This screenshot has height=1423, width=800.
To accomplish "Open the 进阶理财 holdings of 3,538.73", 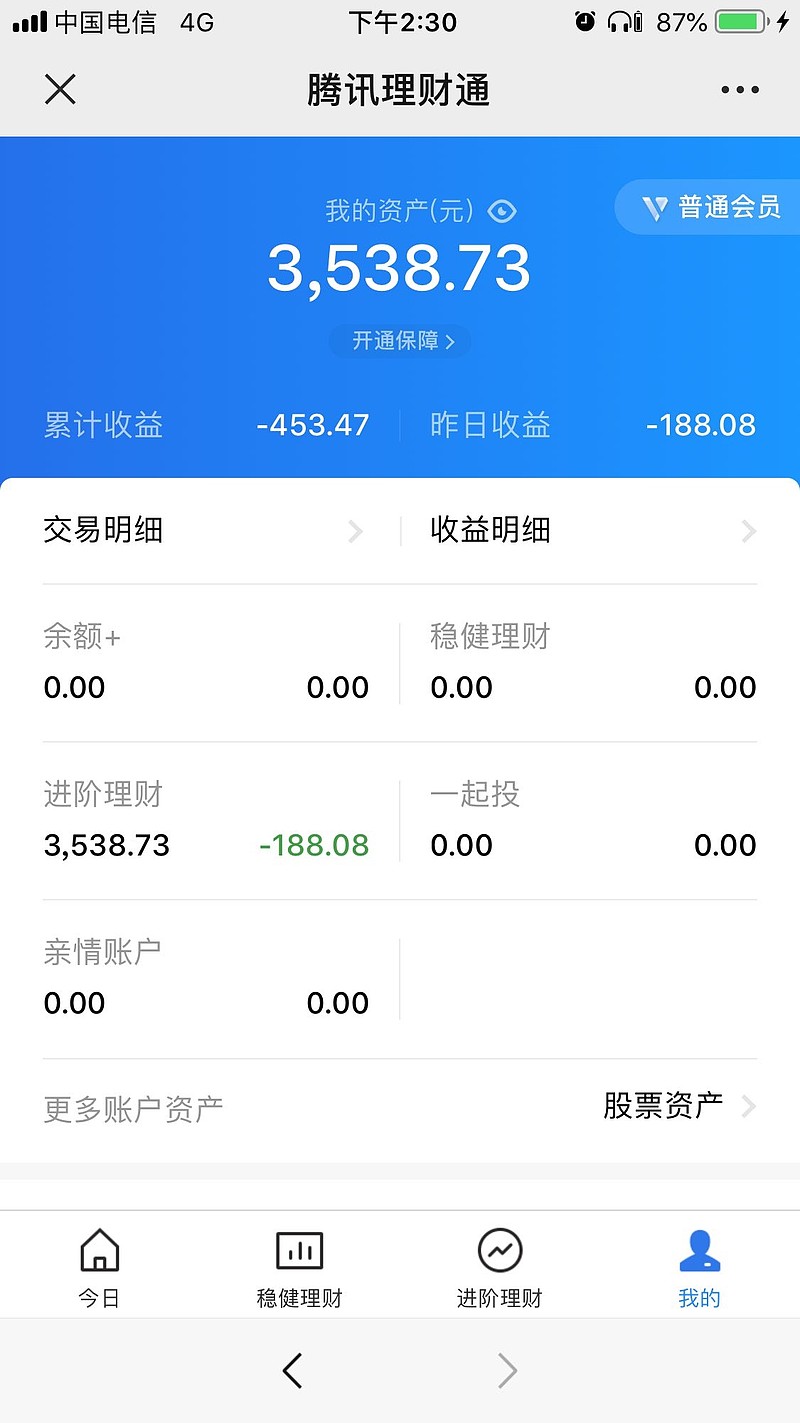I will click(206, 820).
